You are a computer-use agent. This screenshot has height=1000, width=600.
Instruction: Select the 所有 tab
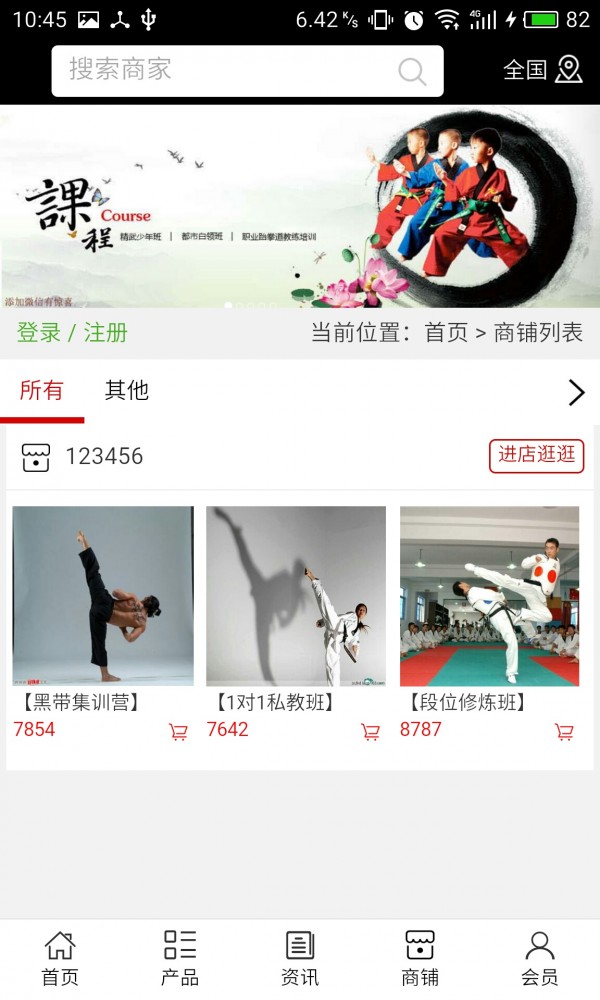pyautogui.click(x=42, y=390)
